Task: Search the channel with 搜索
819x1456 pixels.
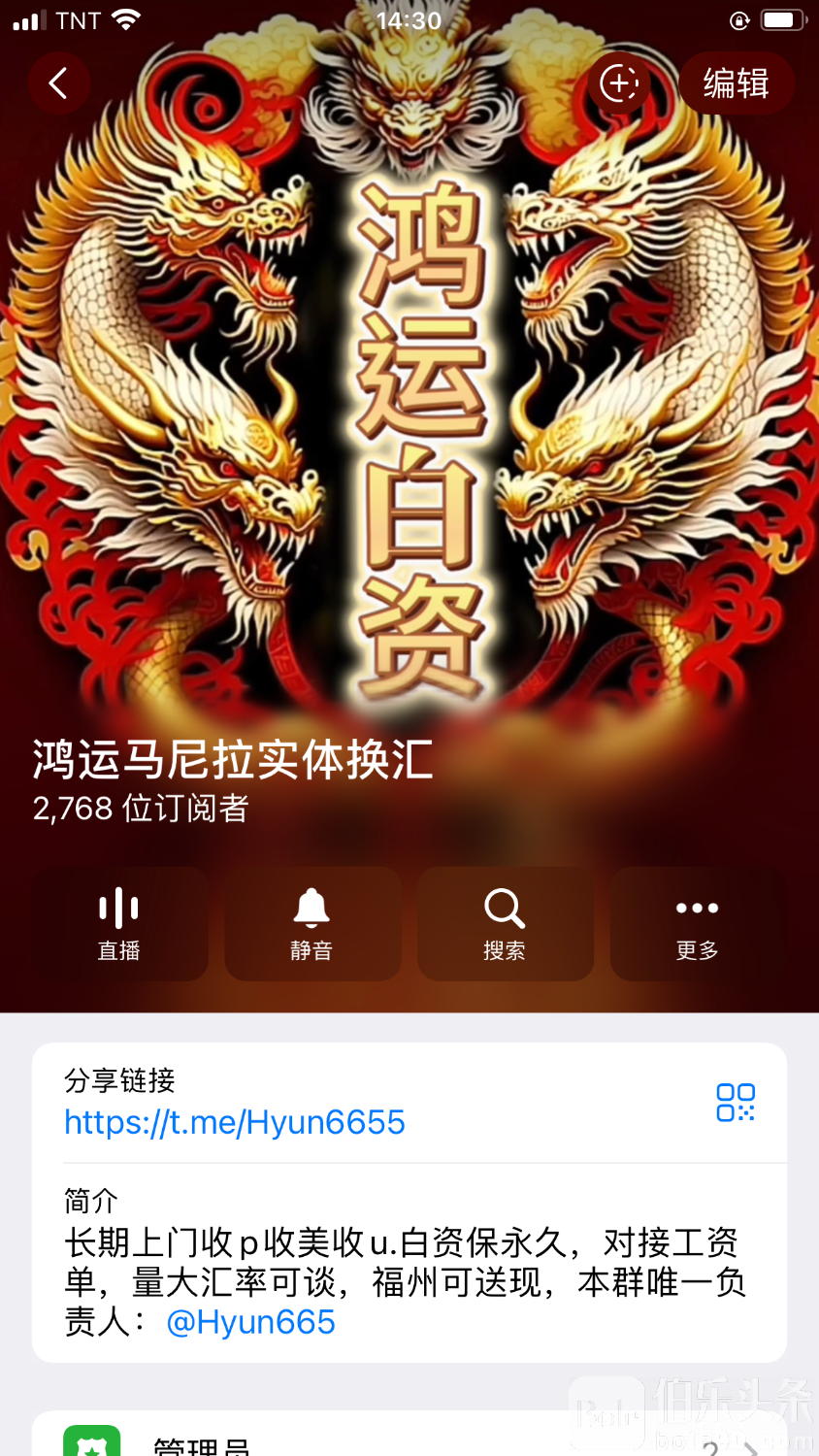Action: click(505, 924)
